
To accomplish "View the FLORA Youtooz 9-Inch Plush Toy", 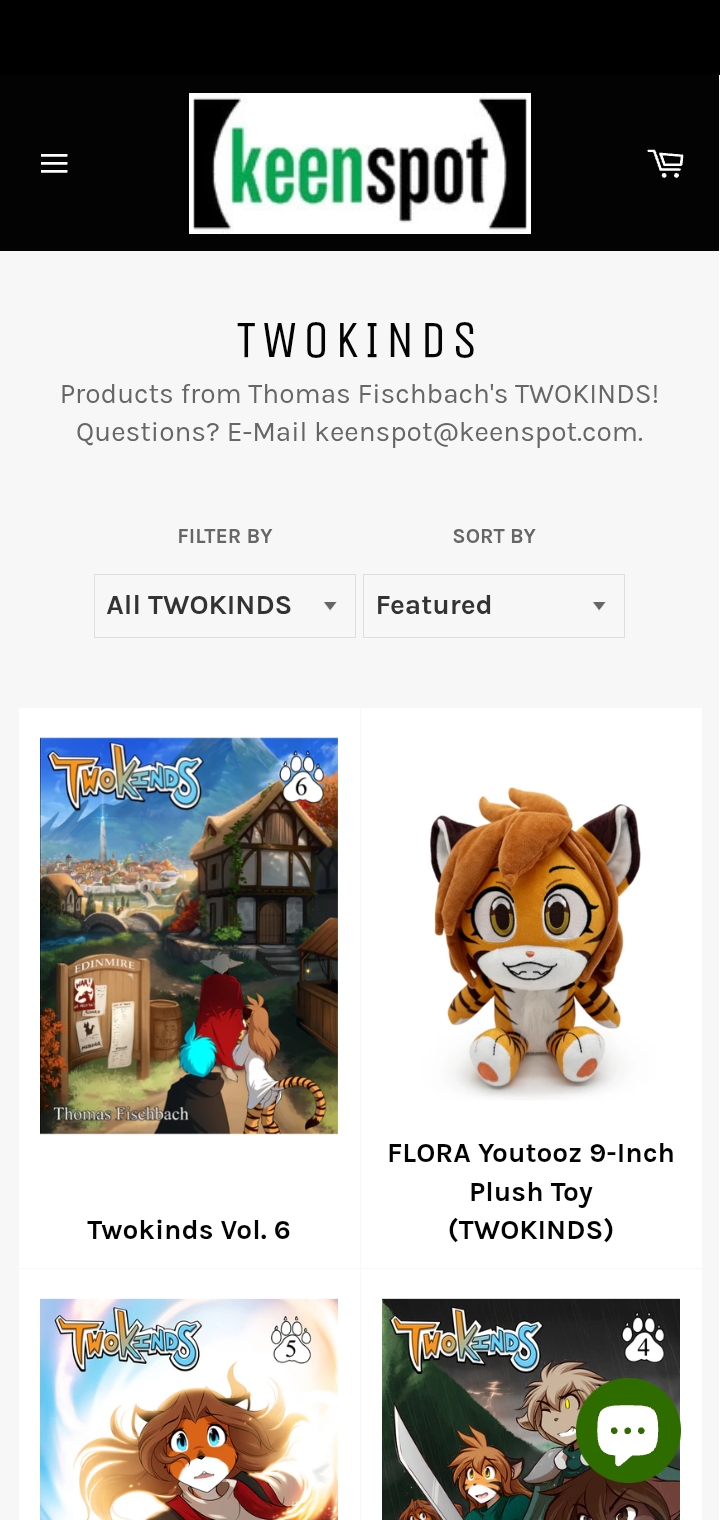I will 531,940.
